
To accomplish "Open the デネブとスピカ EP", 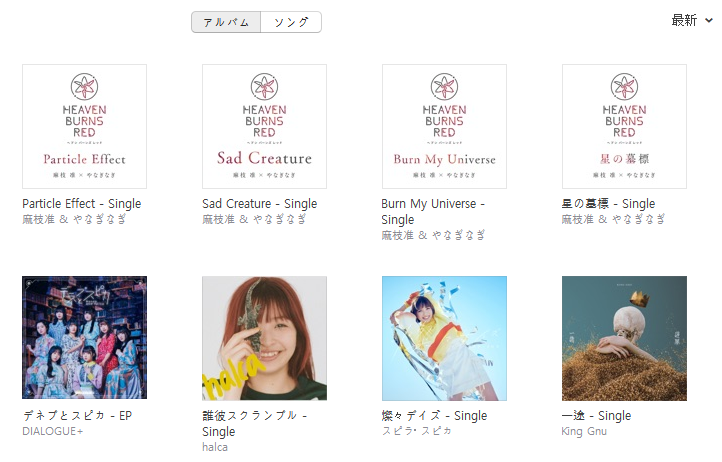I will pos(84,338).
